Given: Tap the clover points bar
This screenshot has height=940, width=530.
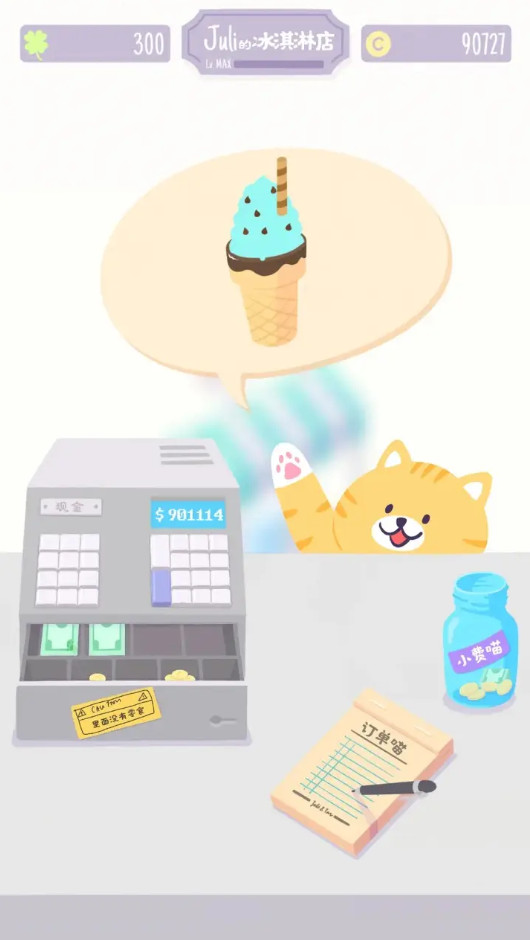Looking at the screenshot, I should tap(95, 43).
